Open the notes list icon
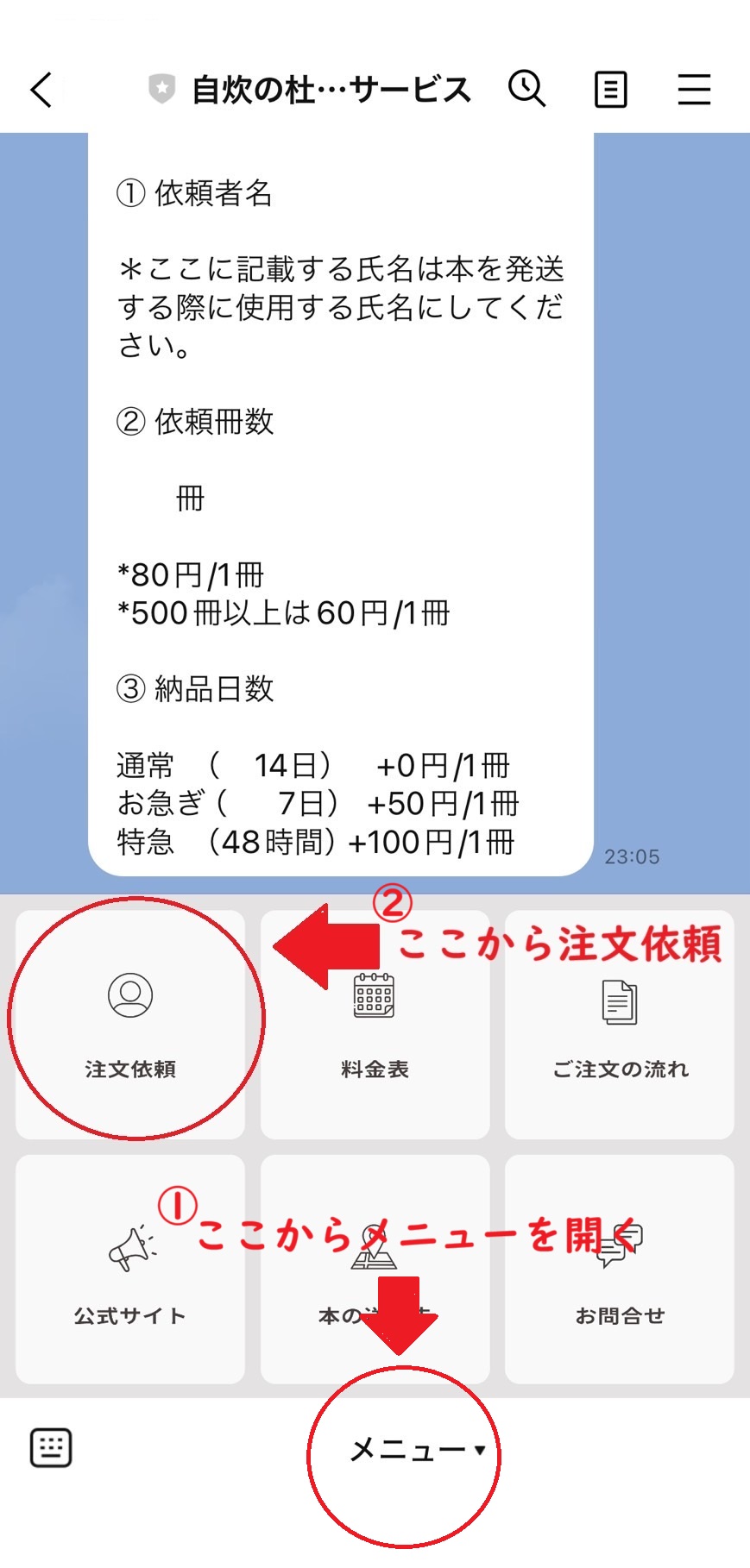 (610, 90)
